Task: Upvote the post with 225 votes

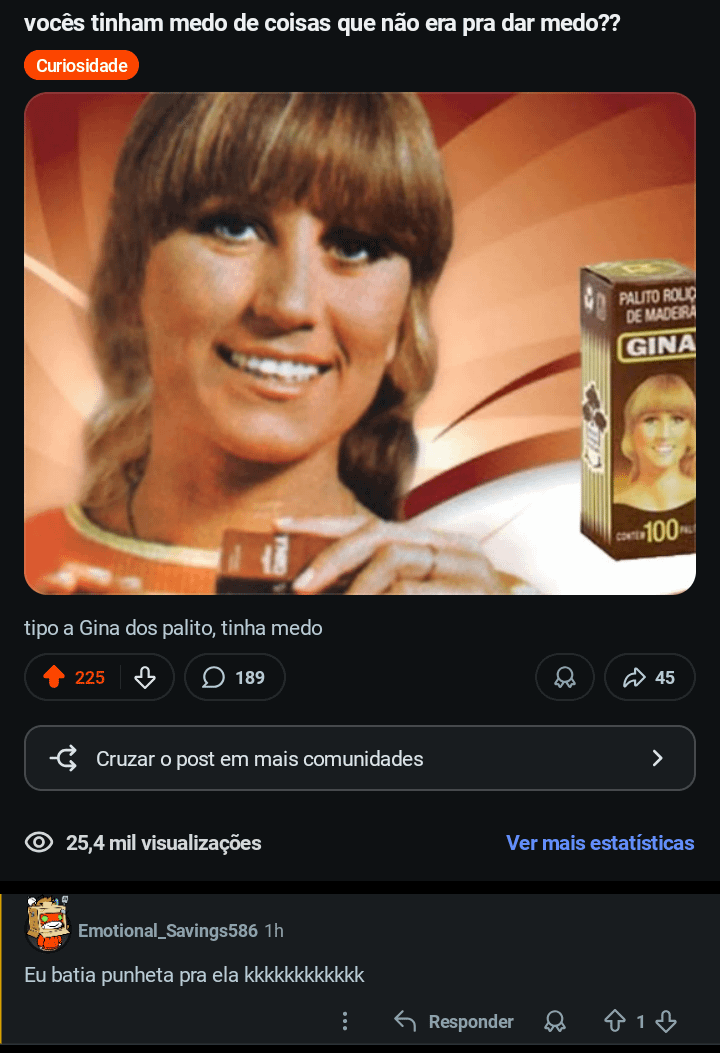Action: pyautogui.click(x=54, y=678)
